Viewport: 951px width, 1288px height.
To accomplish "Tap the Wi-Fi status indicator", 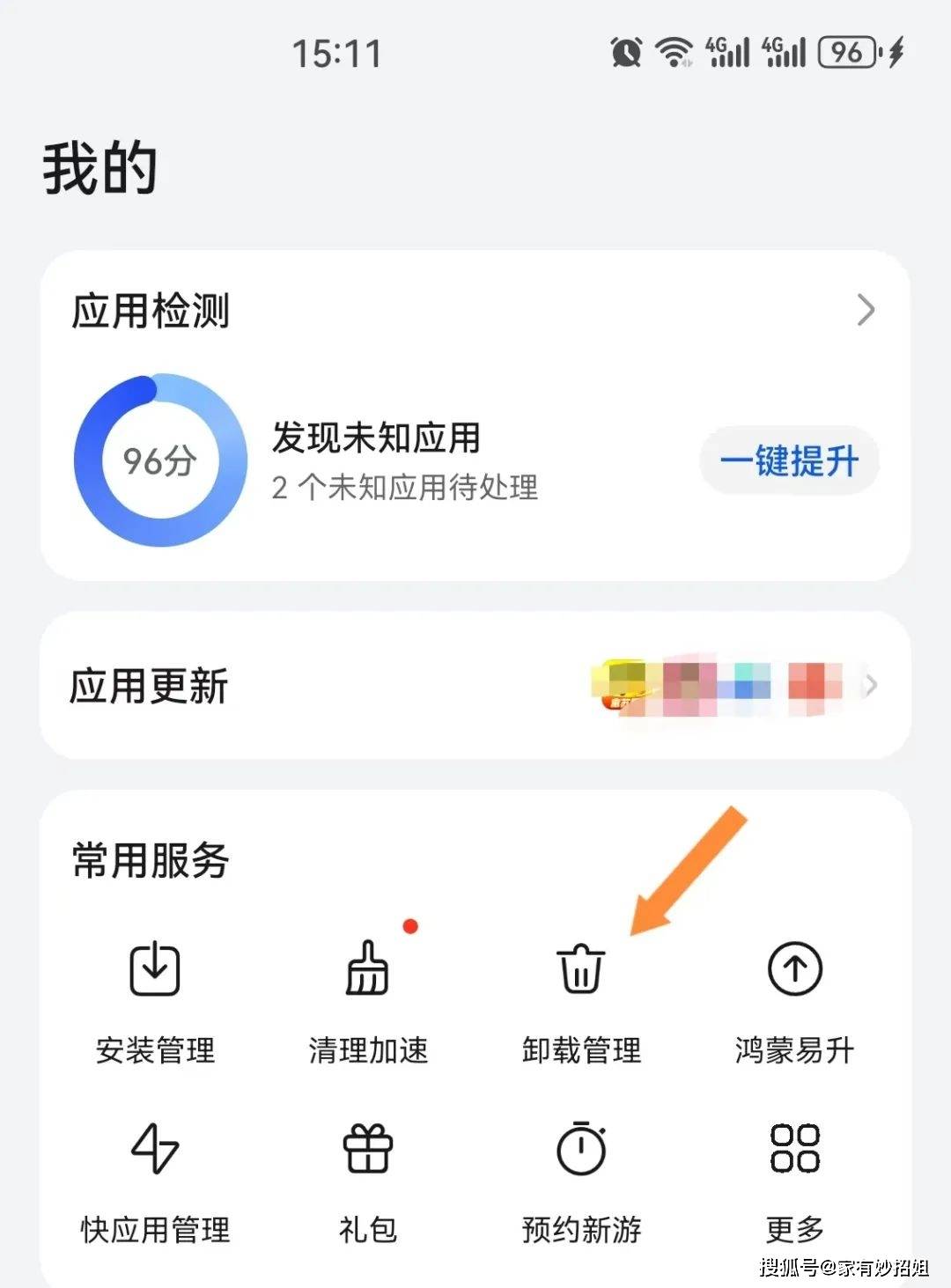I will [674, 53].
